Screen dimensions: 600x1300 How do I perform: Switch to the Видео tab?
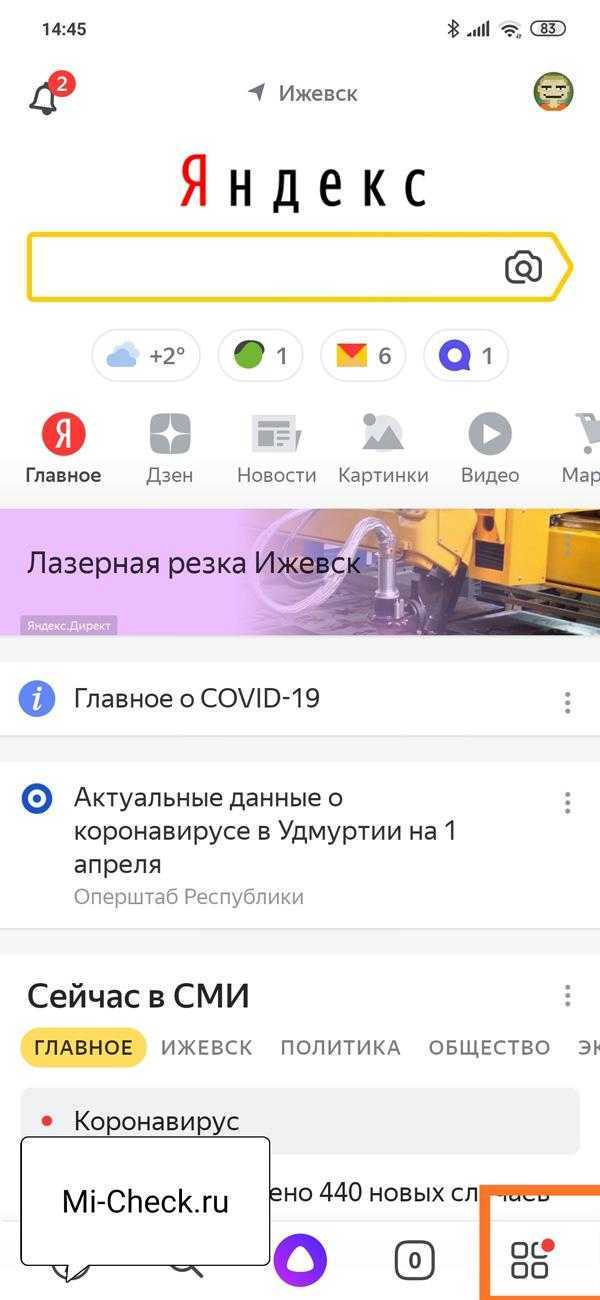pos(490,449)
